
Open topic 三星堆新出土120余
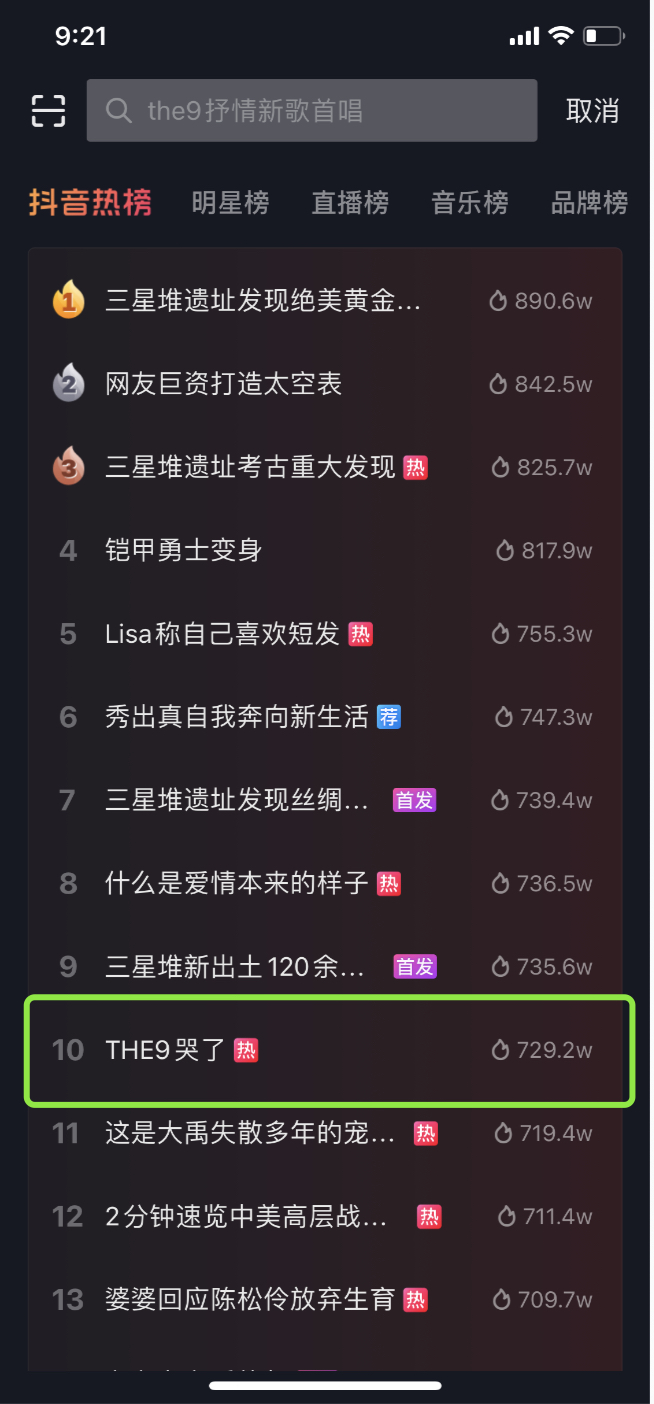coord(236,967)
